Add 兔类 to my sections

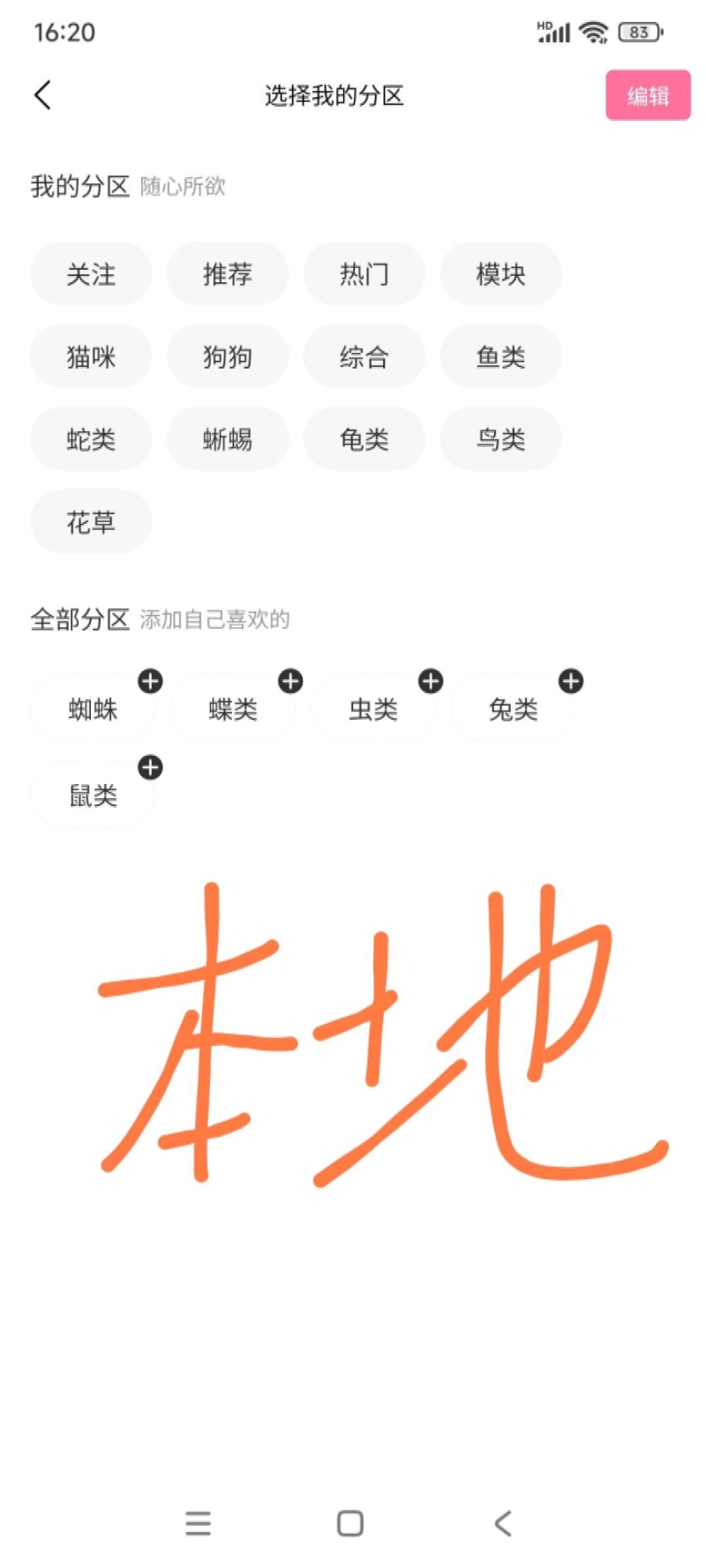click(x=571, y=682)
